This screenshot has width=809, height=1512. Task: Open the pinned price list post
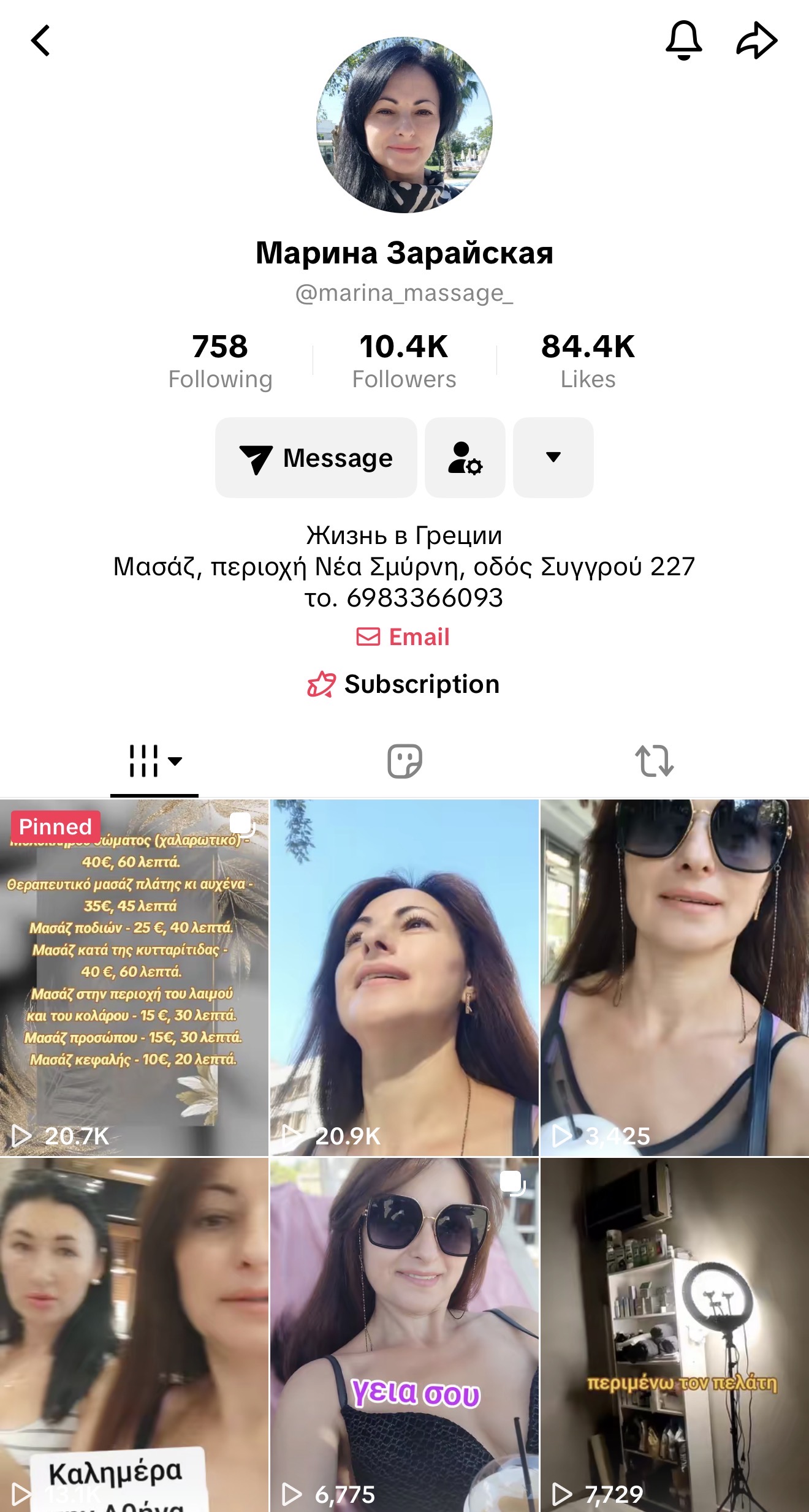coord(134,977)
